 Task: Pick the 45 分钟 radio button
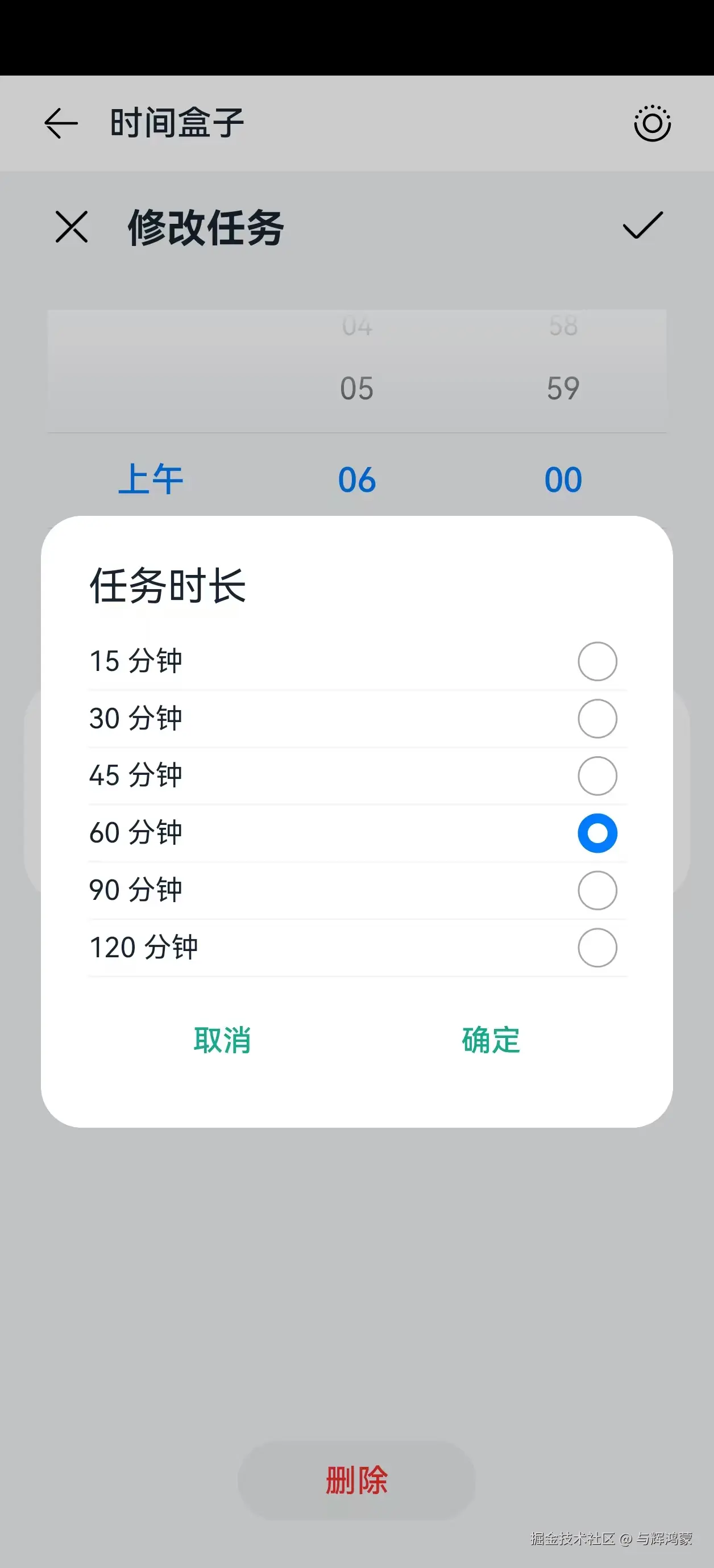[597, 775]
